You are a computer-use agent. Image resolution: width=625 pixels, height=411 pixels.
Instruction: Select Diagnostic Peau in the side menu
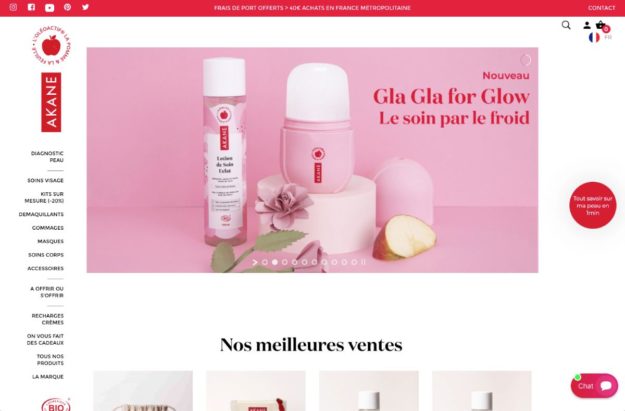(47, 157)
